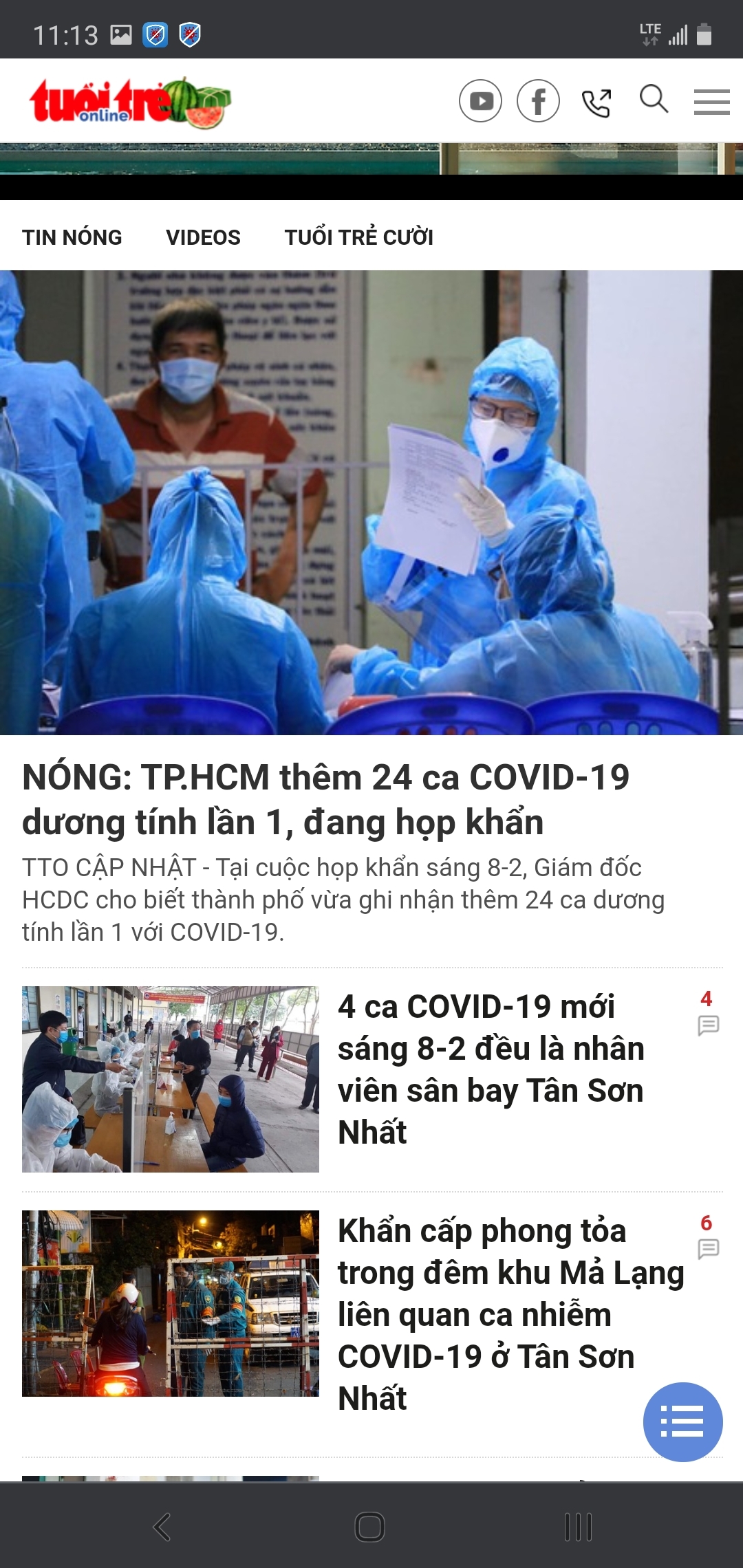Open the lead photo of medical staff
Image resolution: width=743 pixels, height=1568 pixels.
click(371, 503)
